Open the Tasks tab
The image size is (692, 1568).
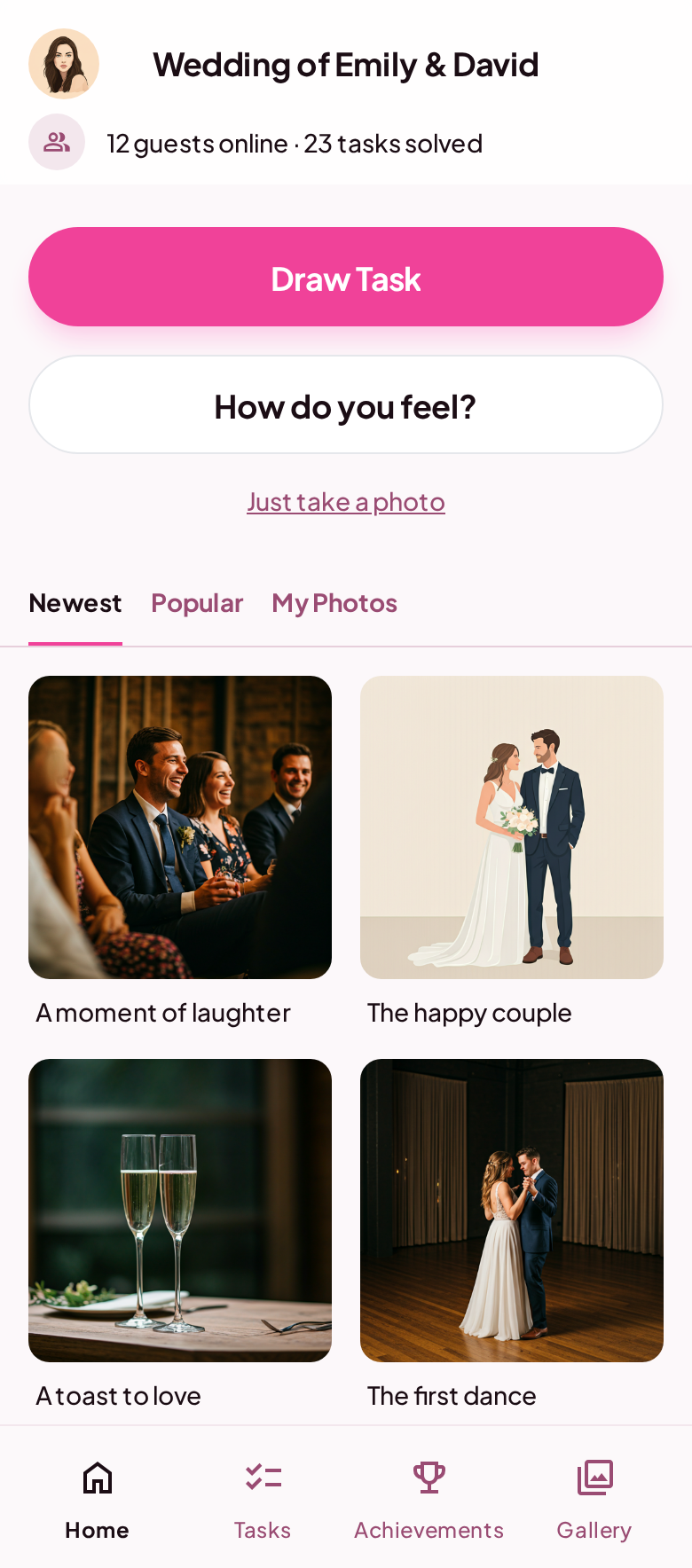pyautogui.click(x=263, y=1497)
